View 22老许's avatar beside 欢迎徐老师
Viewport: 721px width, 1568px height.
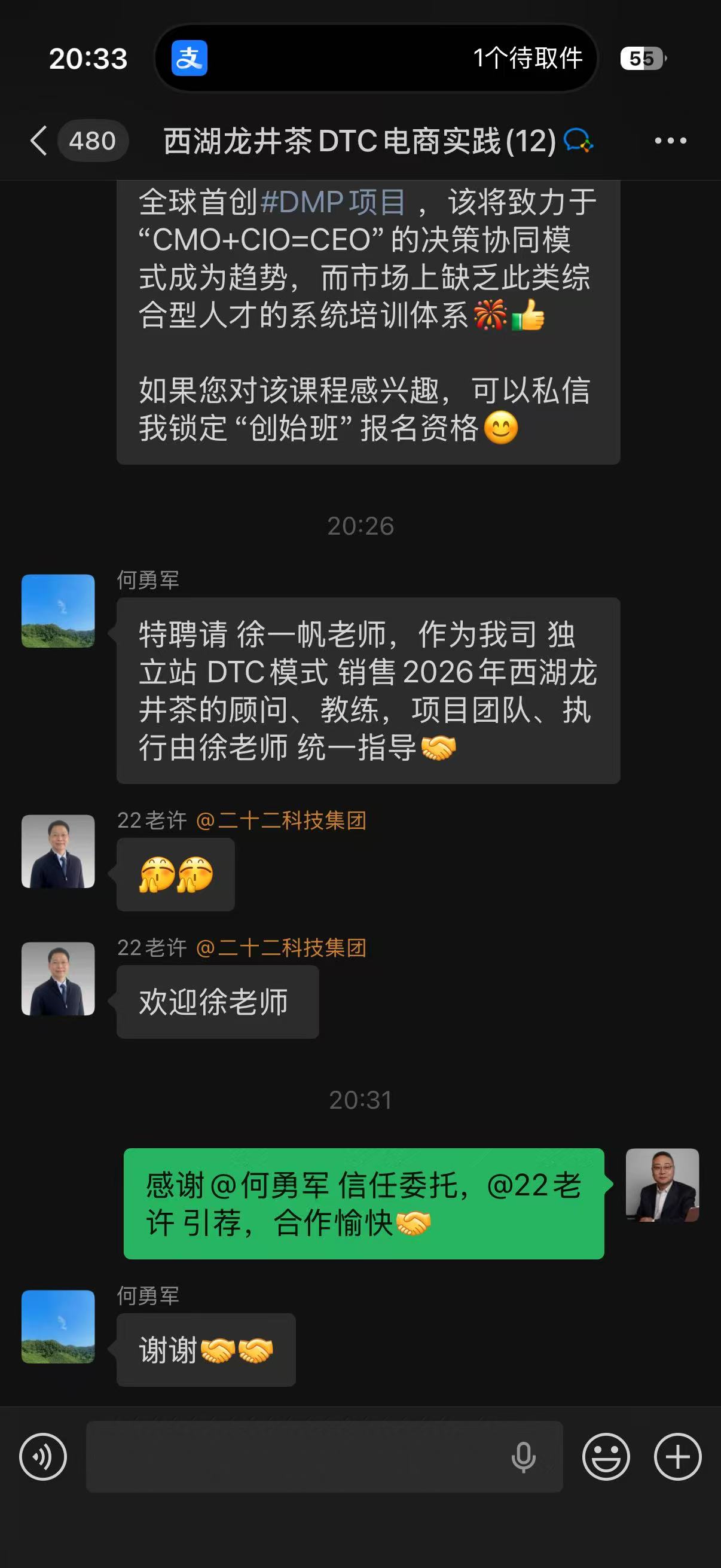[59, 978]
